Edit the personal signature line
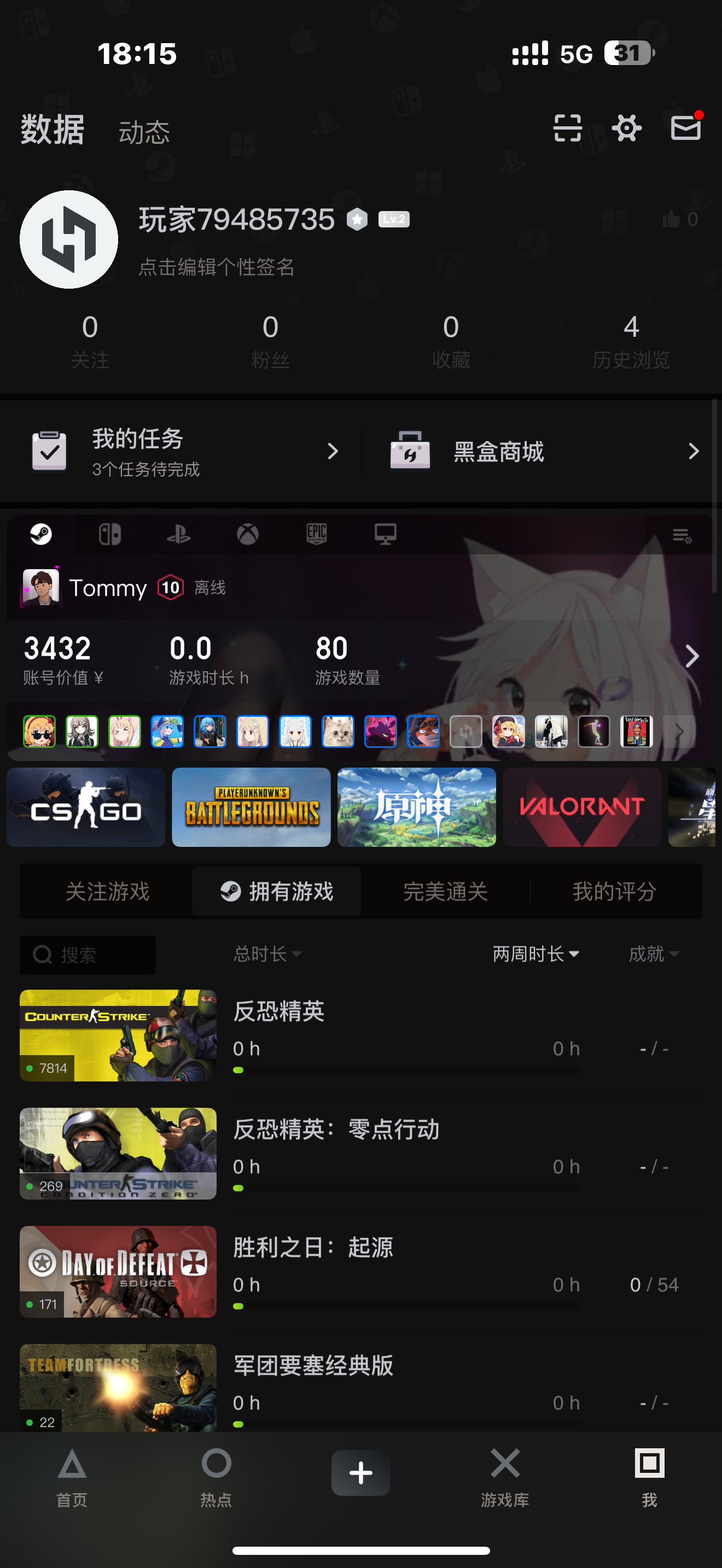The width and height of the screenshot is (722, 1568). 216,267
